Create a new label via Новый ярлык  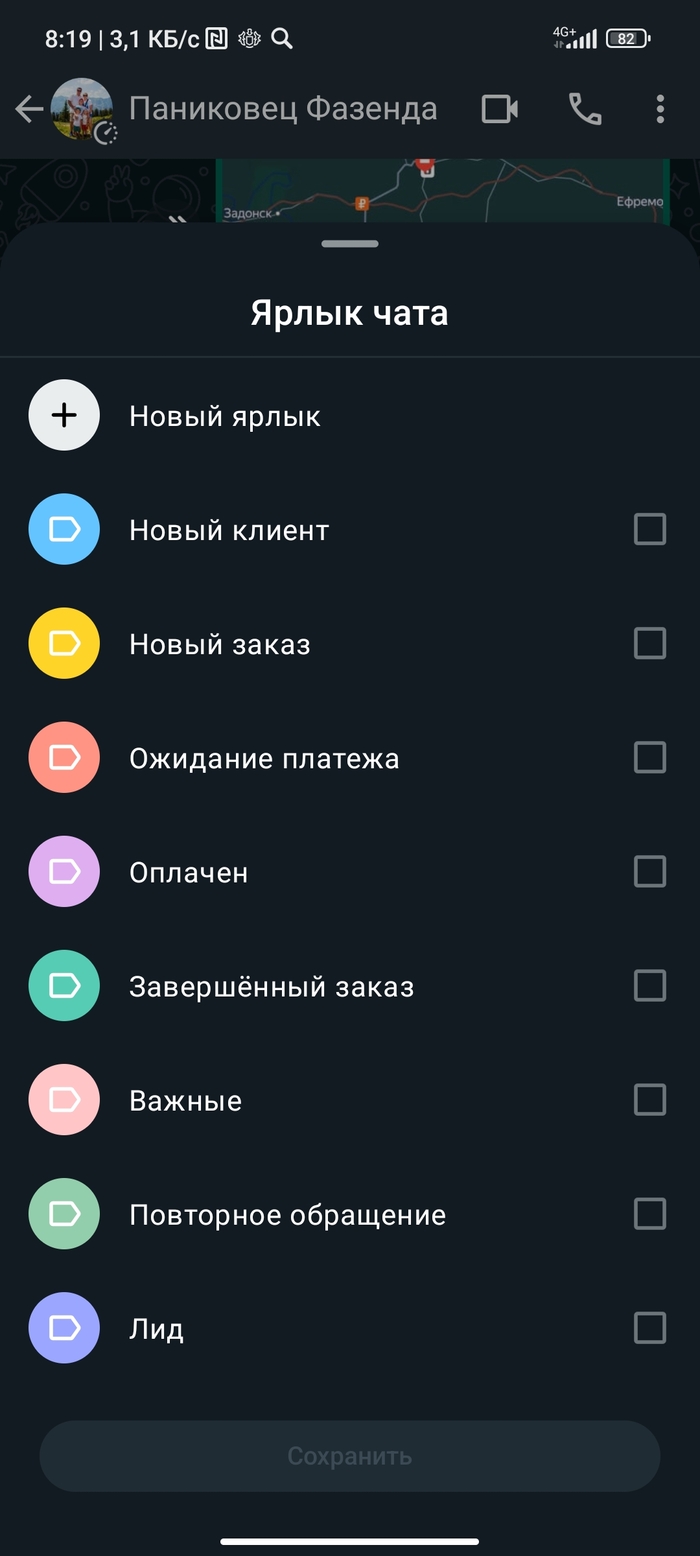[225, 416]
